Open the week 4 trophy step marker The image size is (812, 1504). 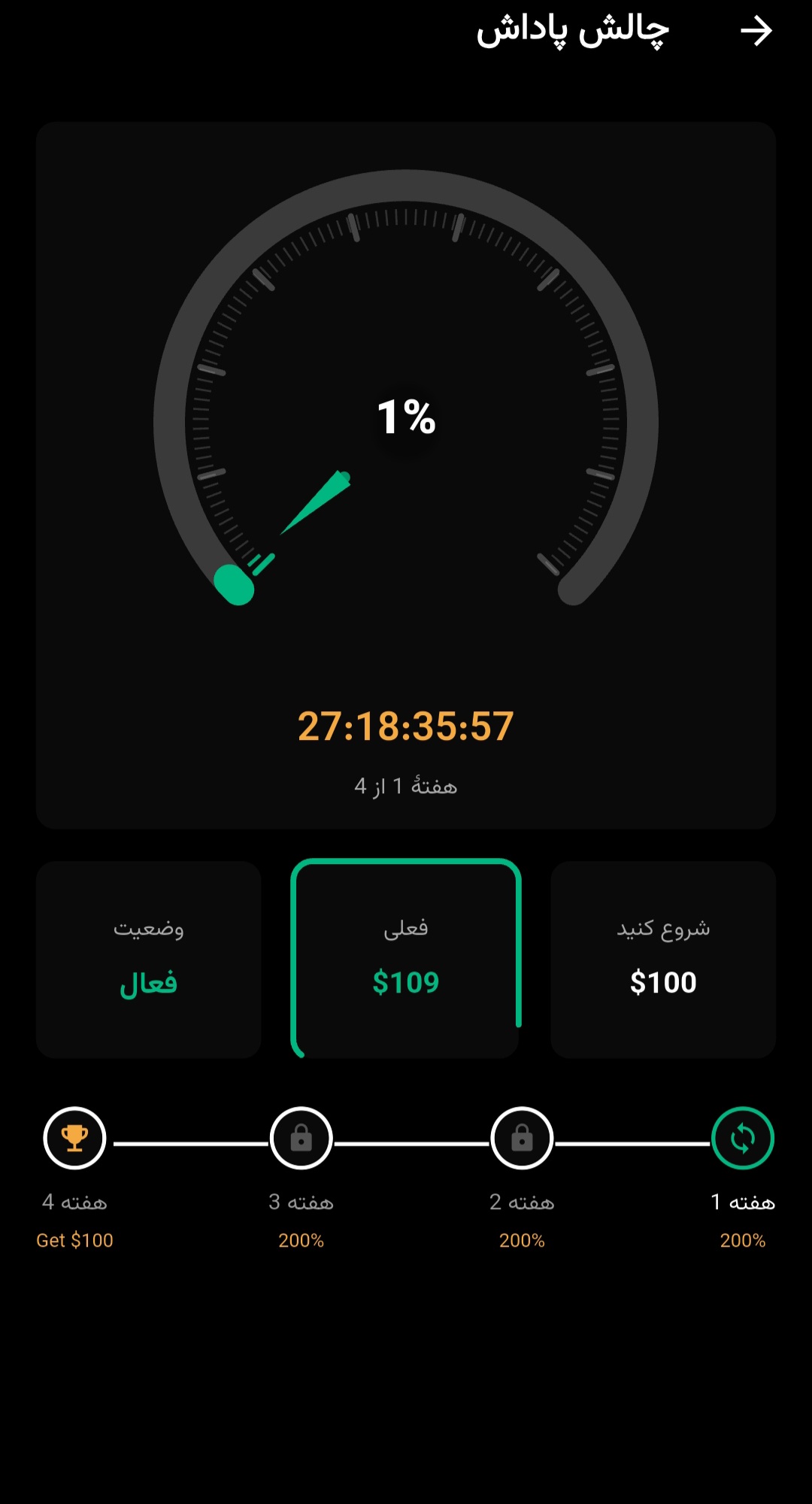click(x=74, y=1138)
